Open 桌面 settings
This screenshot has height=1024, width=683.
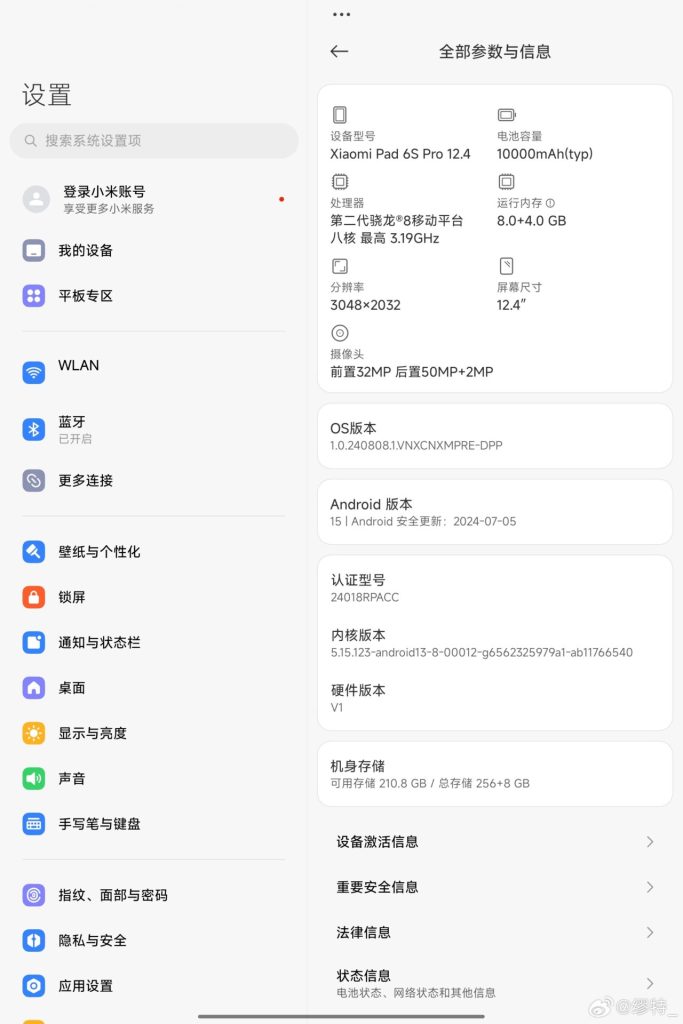72,688
